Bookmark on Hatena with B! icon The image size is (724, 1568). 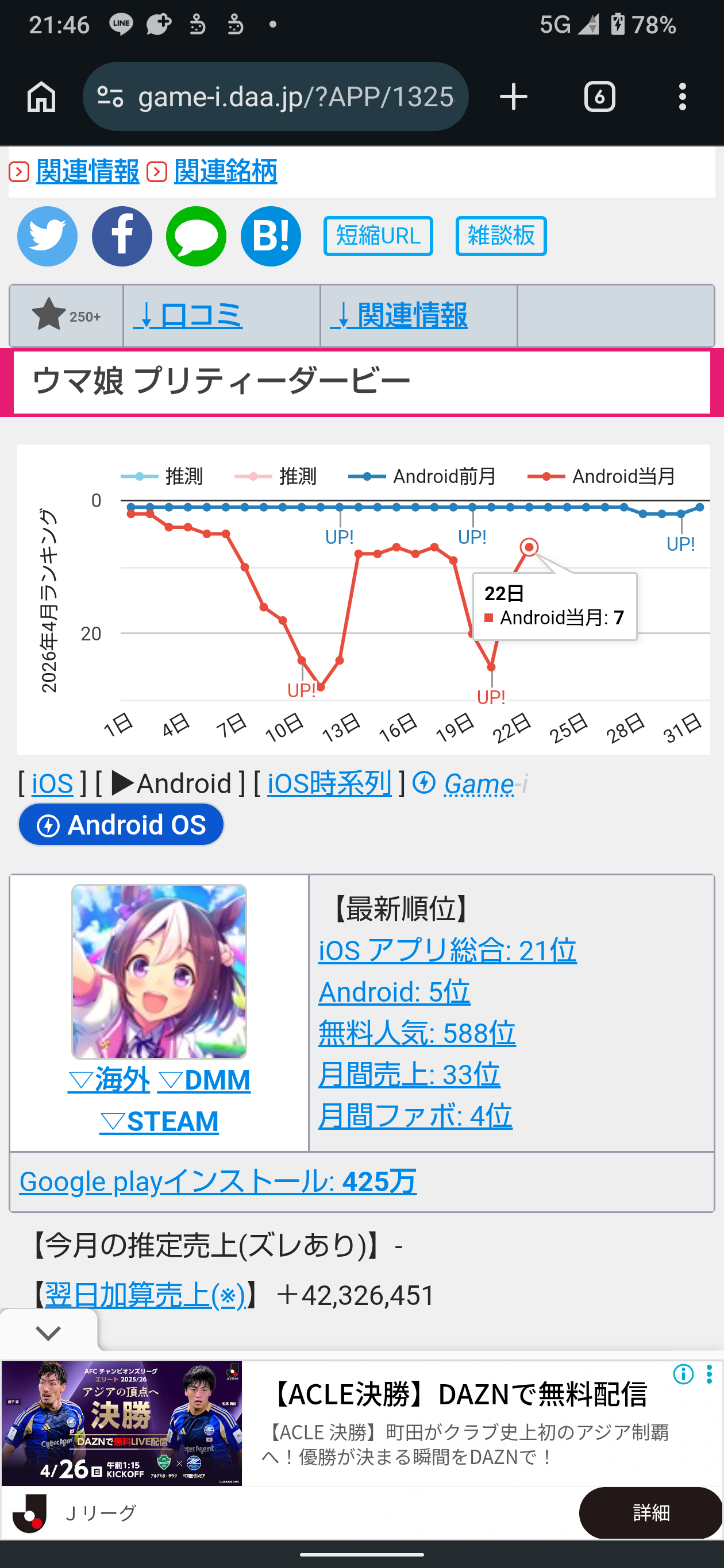tap(271, 236)
